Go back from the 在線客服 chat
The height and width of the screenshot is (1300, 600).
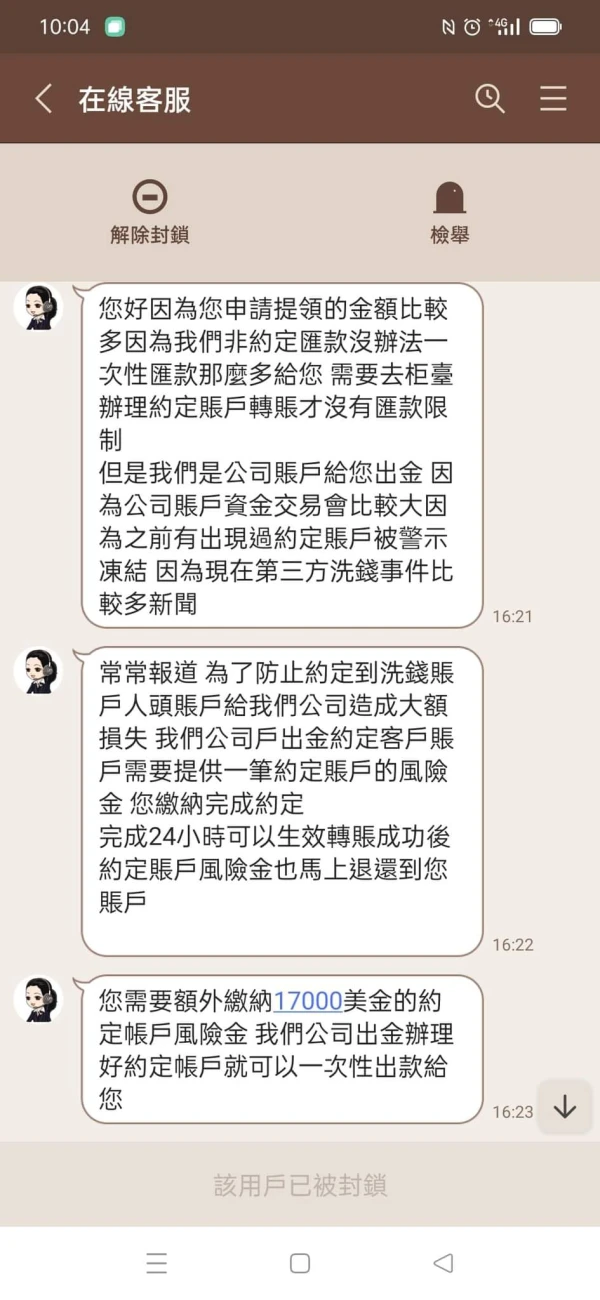coord(43,99)
